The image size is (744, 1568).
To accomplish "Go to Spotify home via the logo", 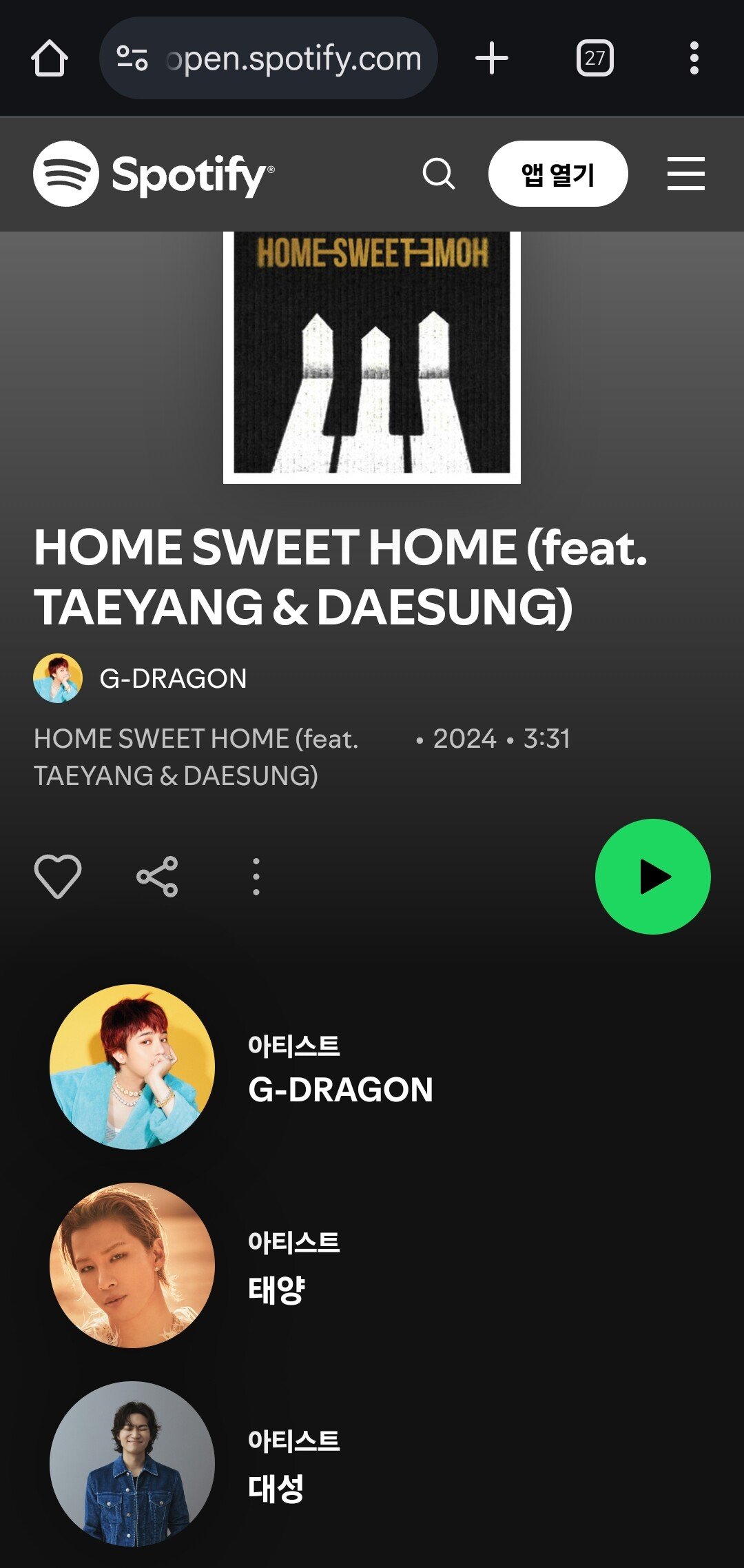I will click(153, 174).
